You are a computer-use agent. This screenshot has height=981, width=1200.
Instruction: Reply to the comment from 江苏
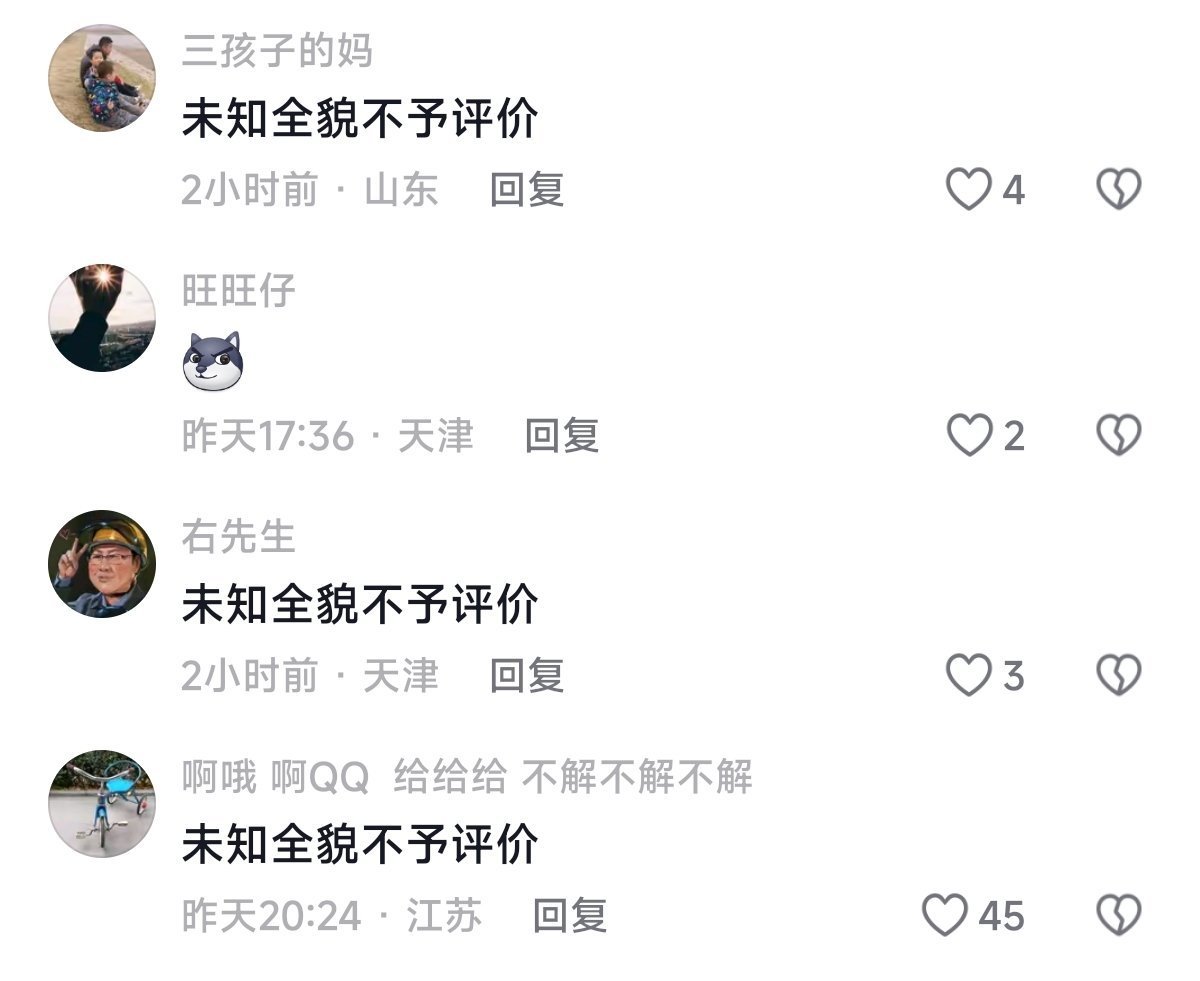[x=570, y=915]
